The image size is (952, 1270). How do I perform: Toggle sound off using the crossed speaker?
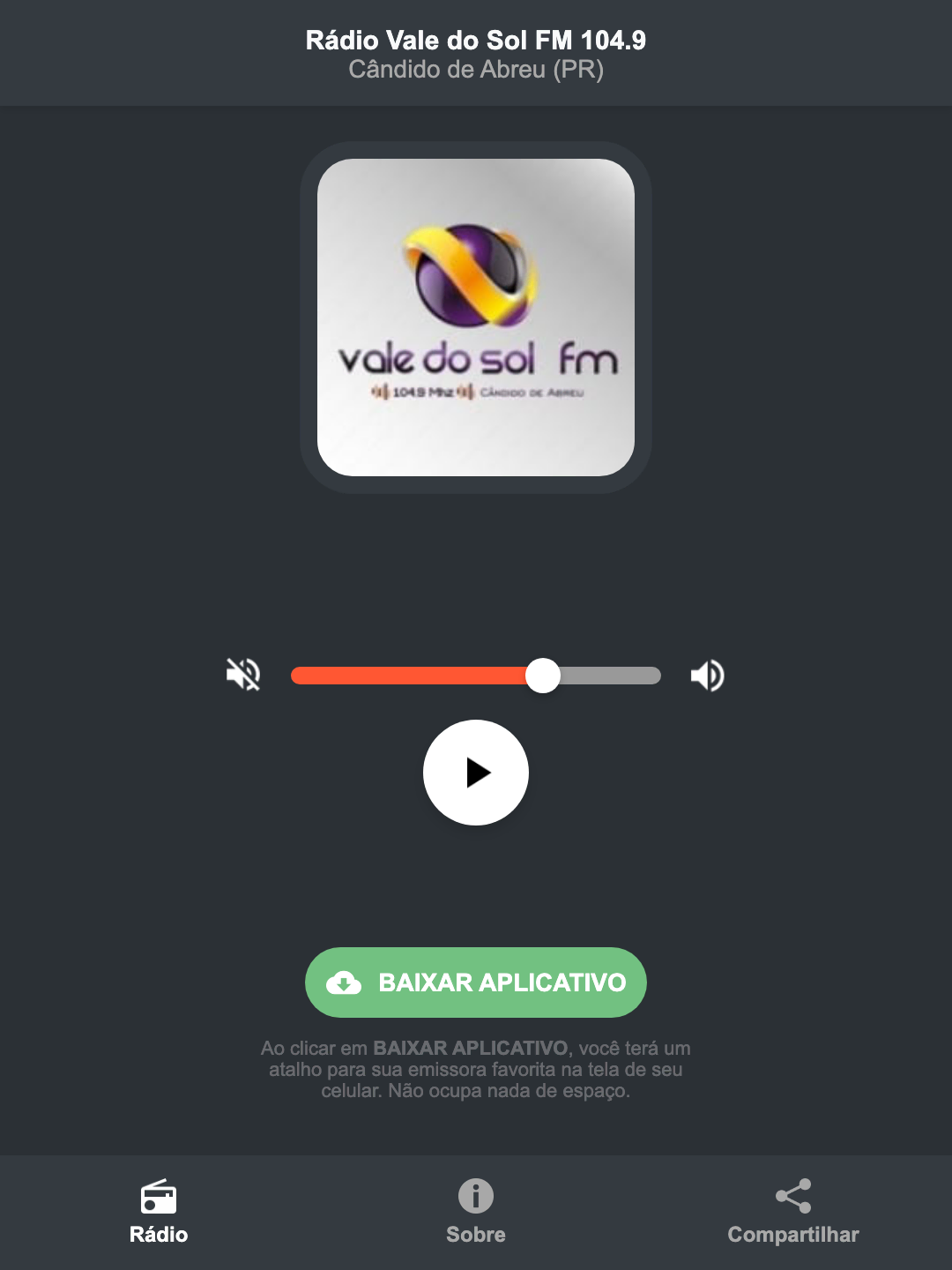point(243,675)
